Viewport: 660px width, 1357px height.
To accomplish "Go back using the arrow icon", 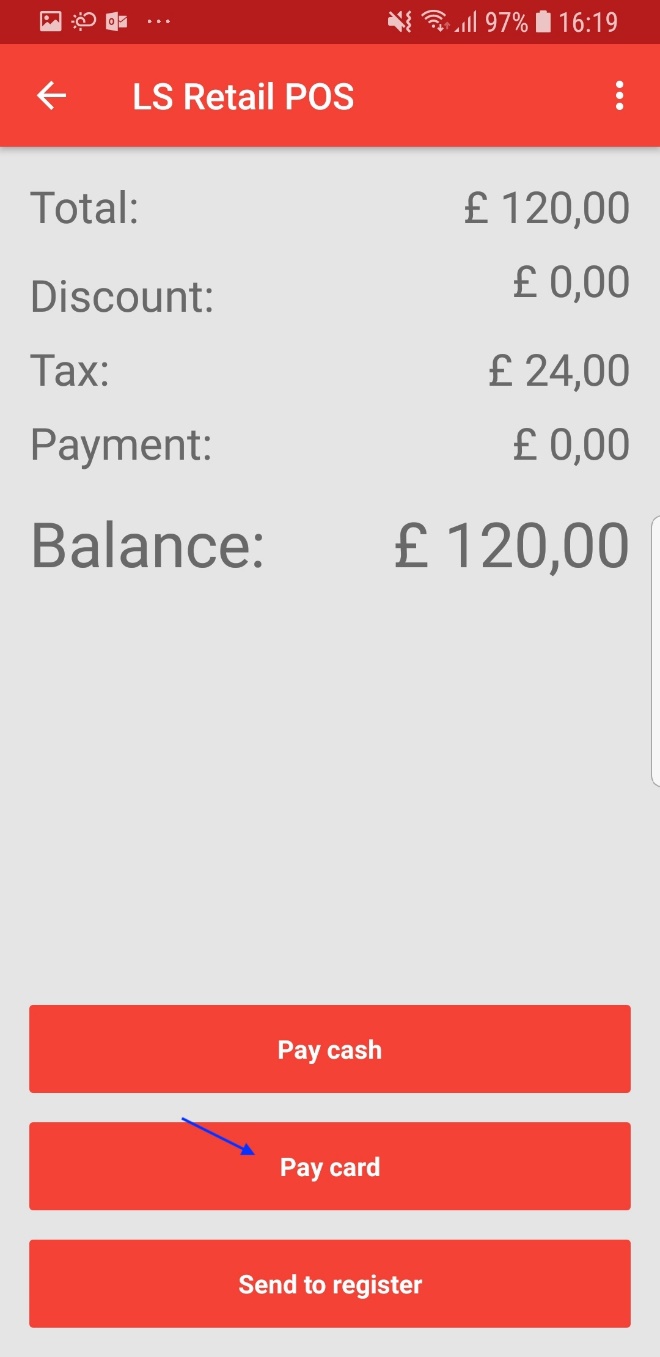I will tap(51, 96).
